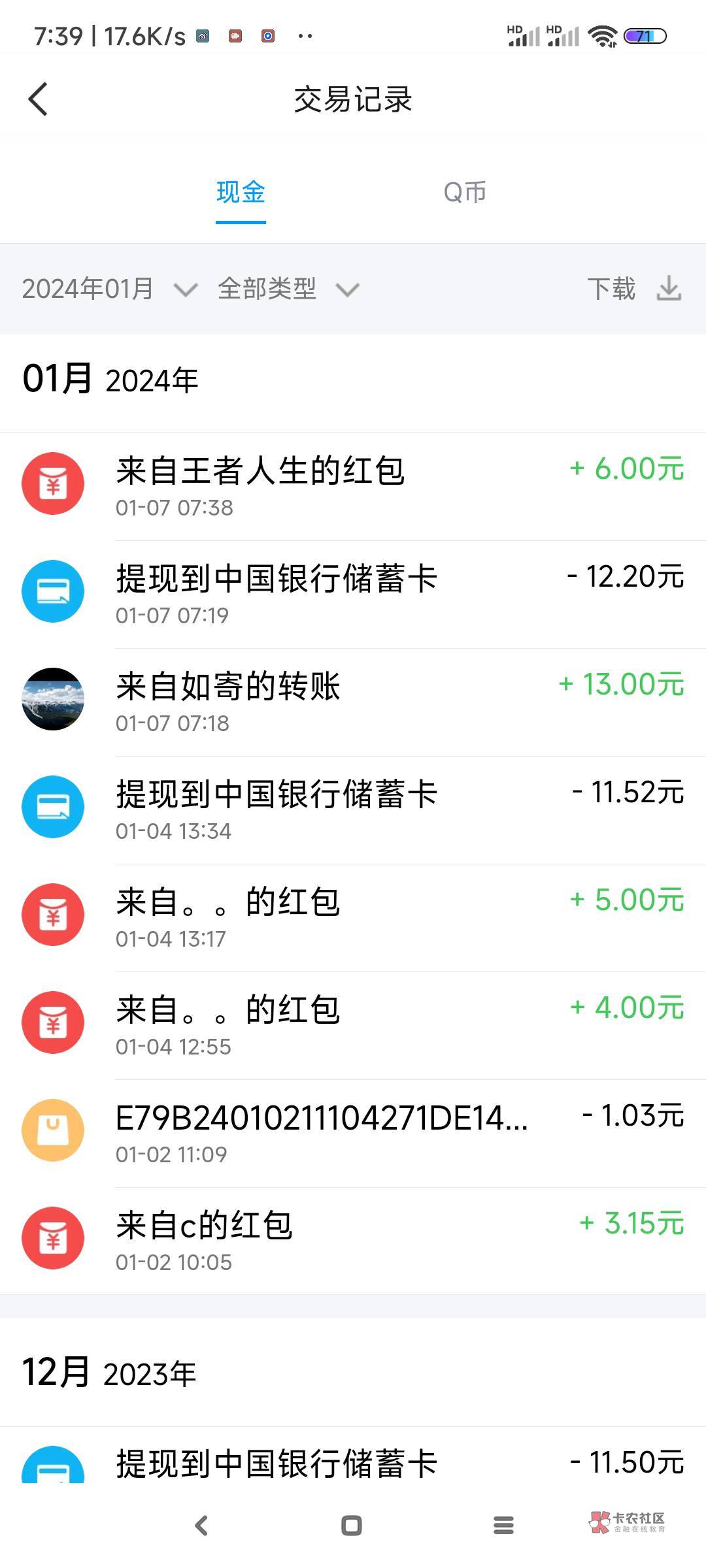Open 来自王者人生的红包 transaction

tap(353, 486)
